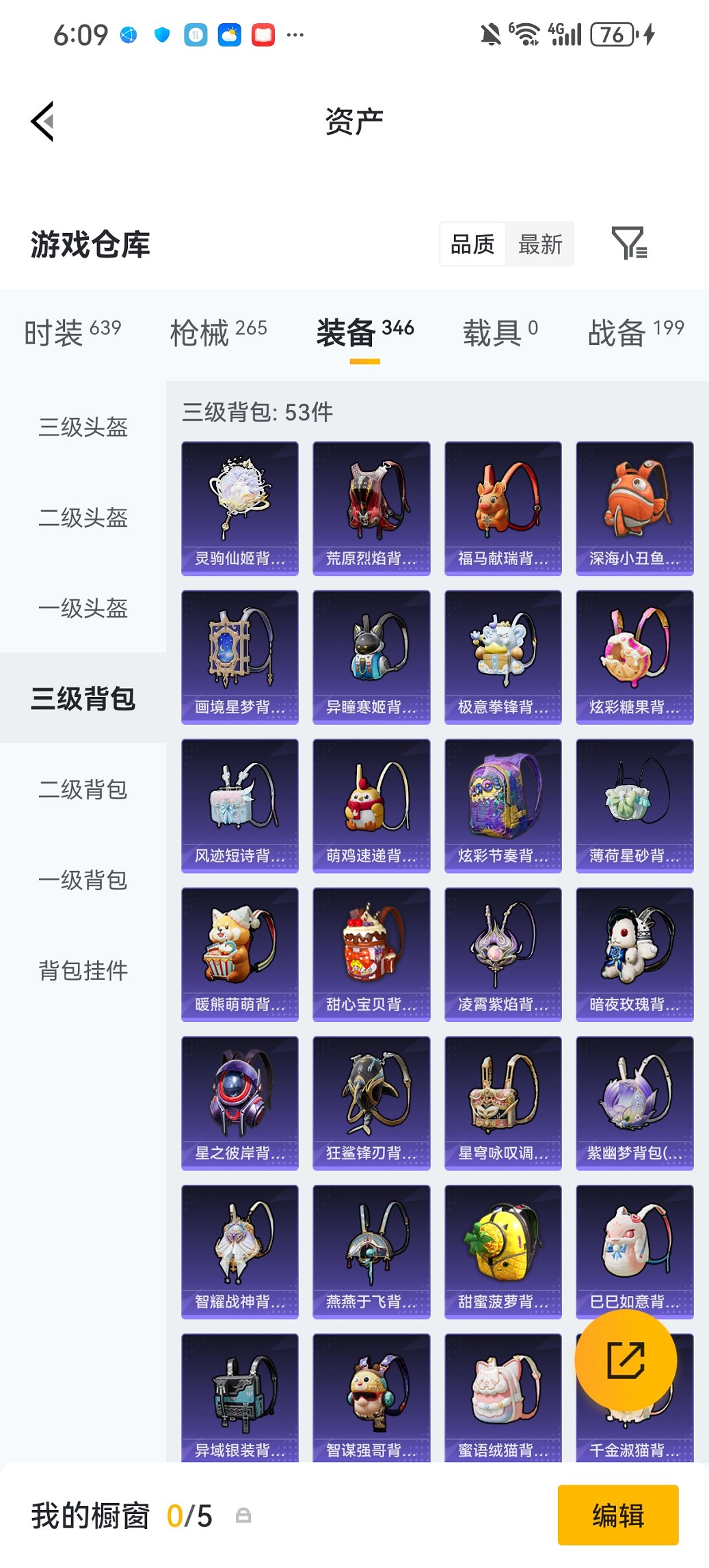Screen dimensions: 709x1568
Task: Tap the 编辑 edit button
Action: pos(617,1515)
